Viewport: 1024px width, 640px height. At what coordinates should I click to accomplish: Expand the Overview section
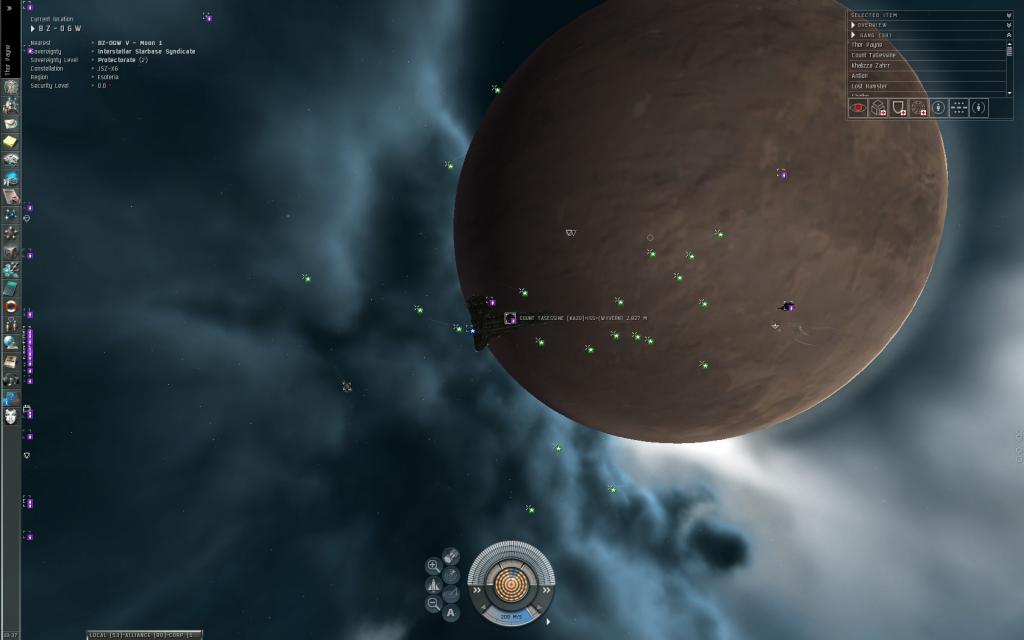pos(854,25)
